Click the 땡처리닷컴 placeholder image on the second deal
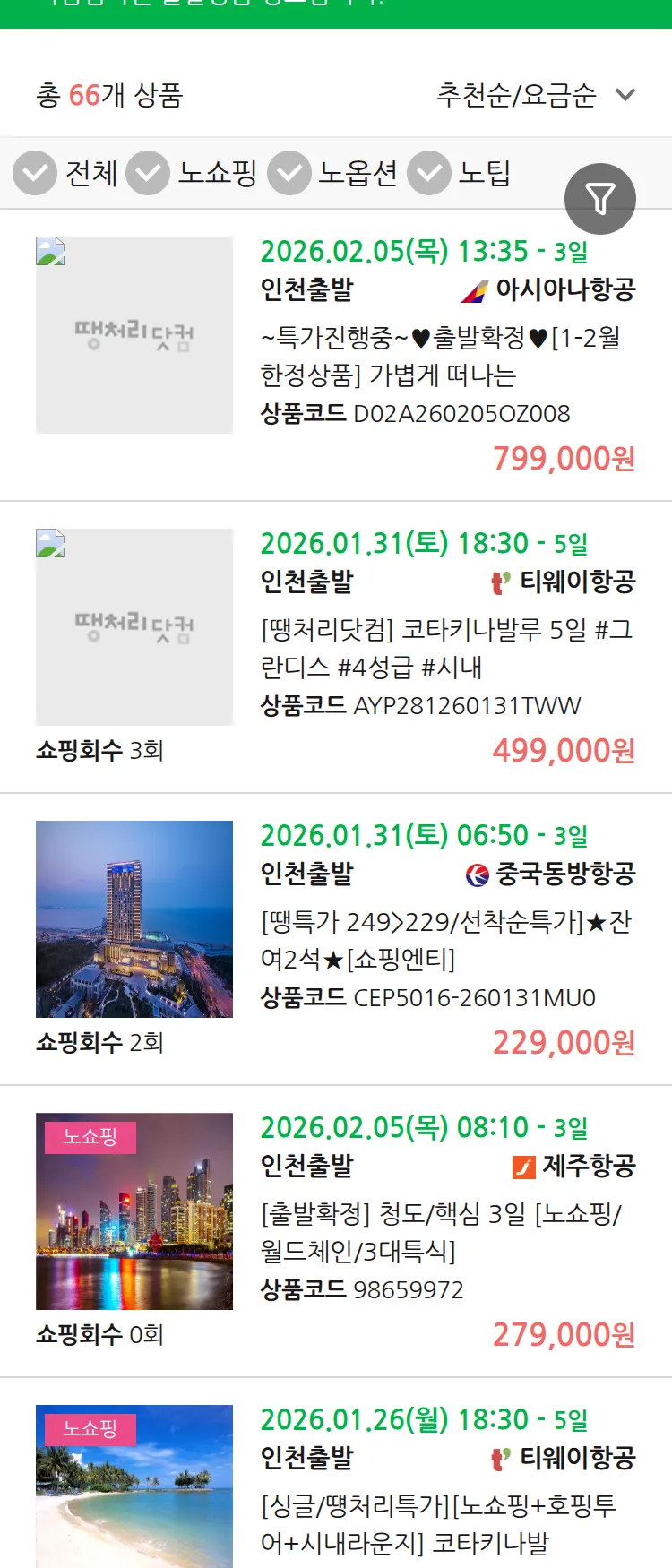 (x=134, y=628)
